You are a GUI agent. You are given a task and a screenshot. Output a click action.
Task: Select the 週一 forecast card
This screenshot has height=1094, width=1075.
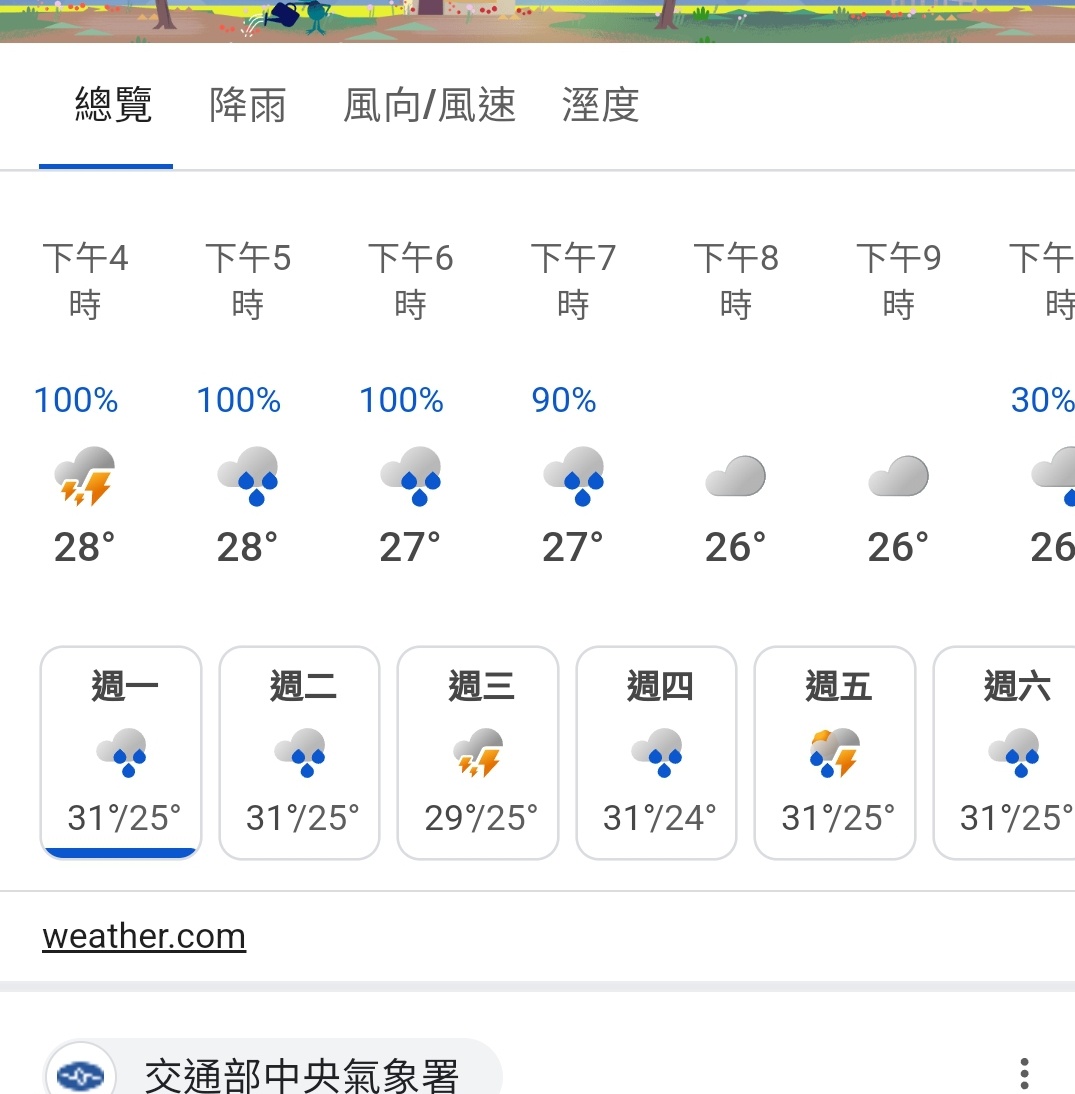click(x=121, y=753)
